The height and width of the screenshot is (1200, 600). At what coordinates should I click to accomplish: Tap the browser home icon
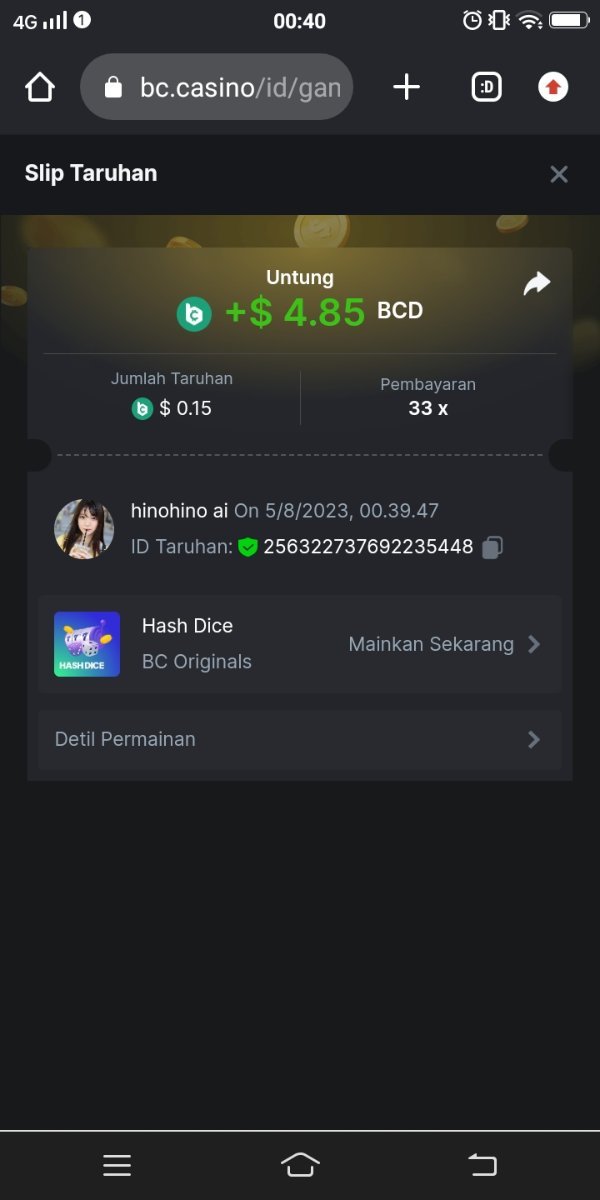coord(40,88)
